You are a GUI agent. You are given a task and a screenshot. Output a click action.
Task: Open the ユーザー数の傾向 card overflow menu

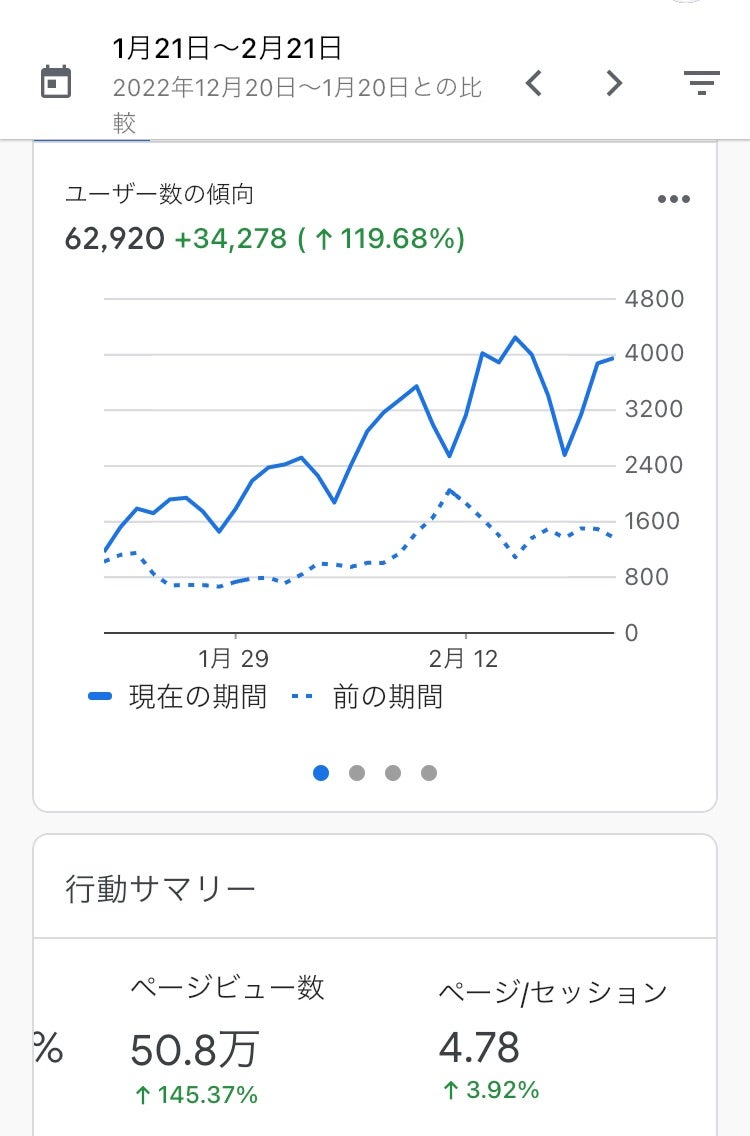673,199
